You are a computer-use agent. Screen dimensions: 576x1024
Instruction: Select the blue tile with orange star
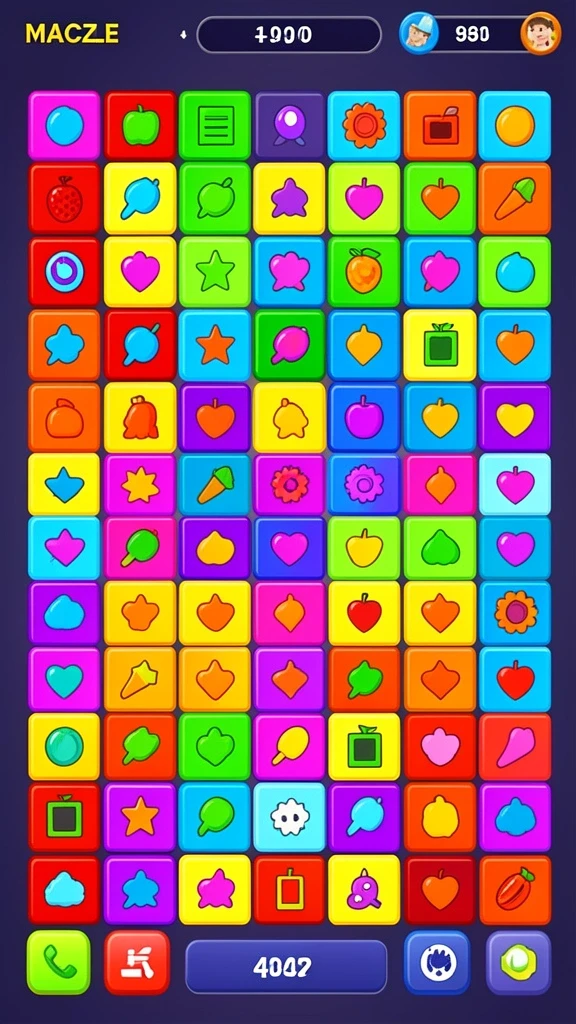[215, 345]
